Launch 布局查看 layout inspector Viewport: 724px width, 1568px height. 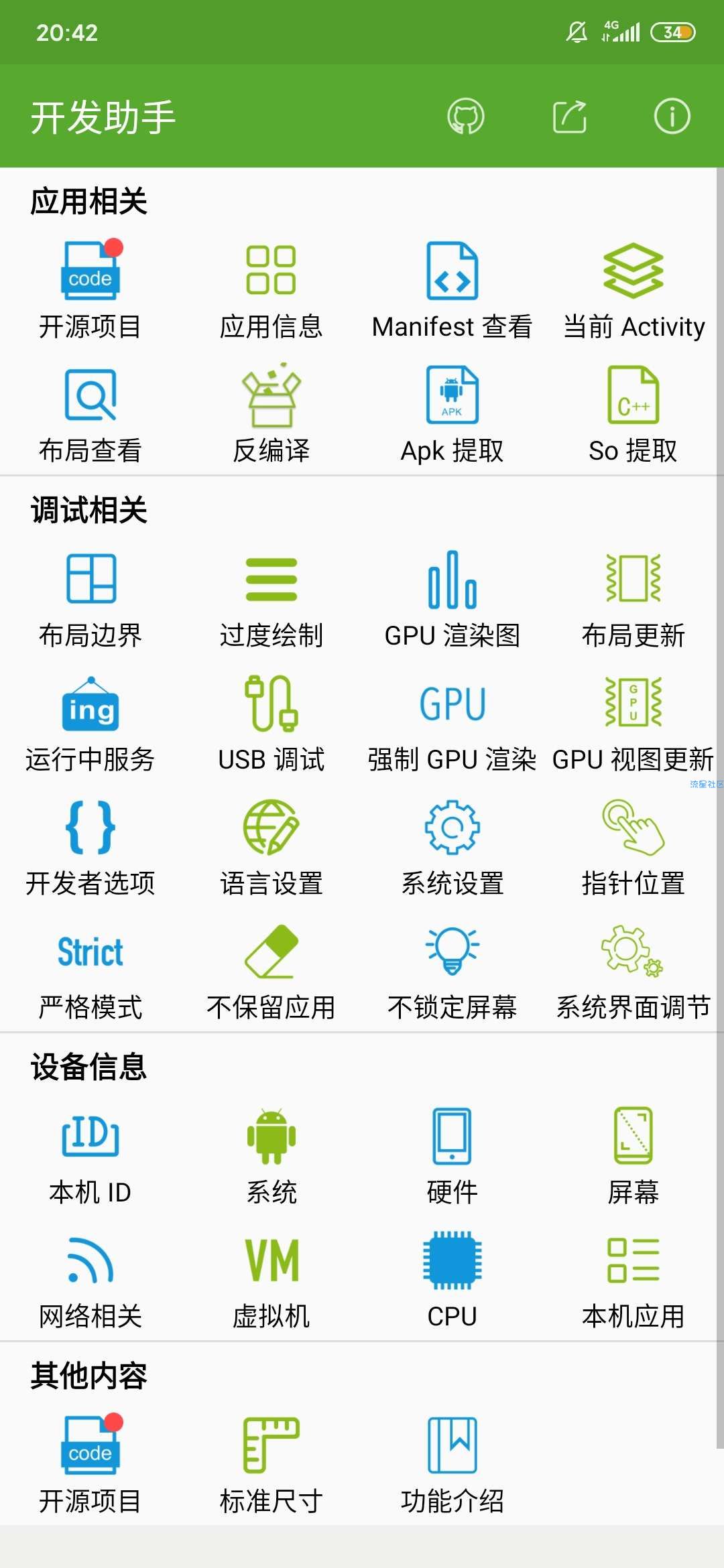(x=90, y=415)
